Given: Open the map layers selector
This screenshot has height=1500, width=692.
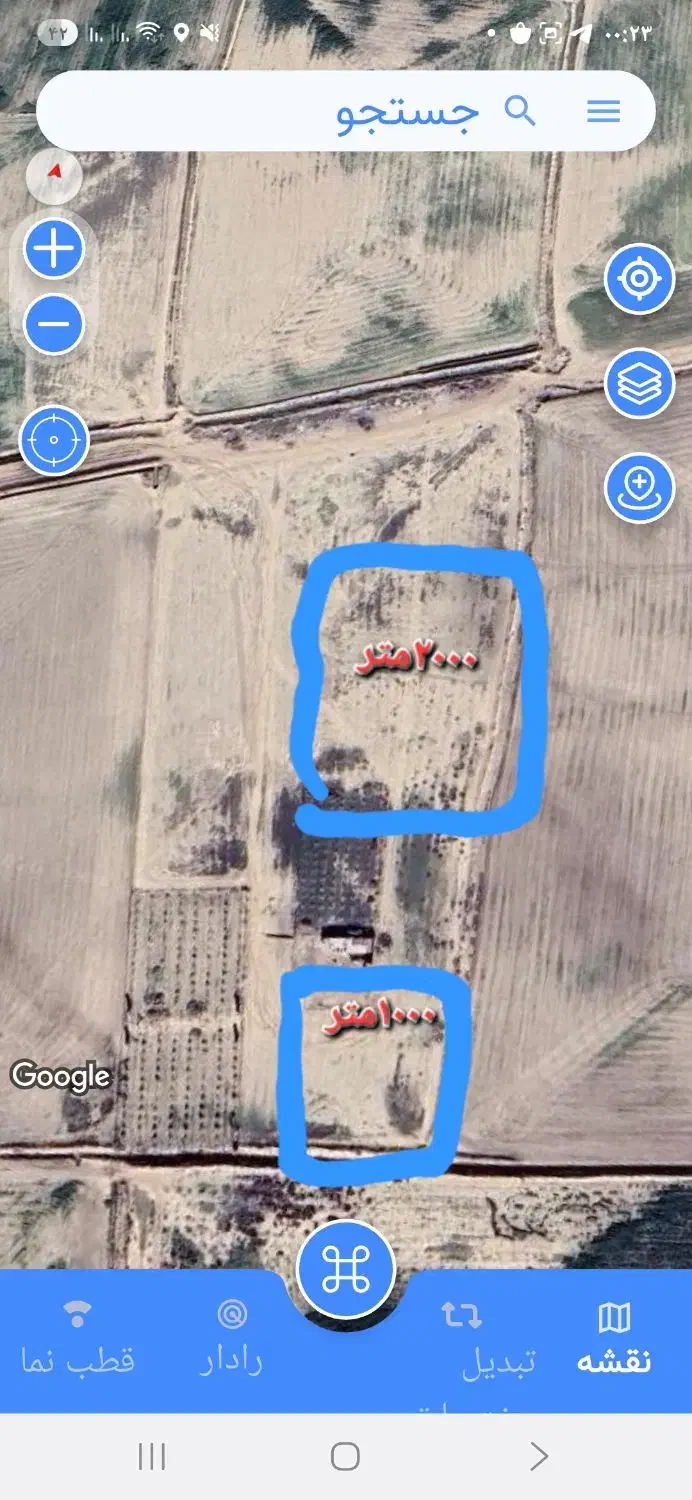Looking at the screenshot, I should 640,384.
